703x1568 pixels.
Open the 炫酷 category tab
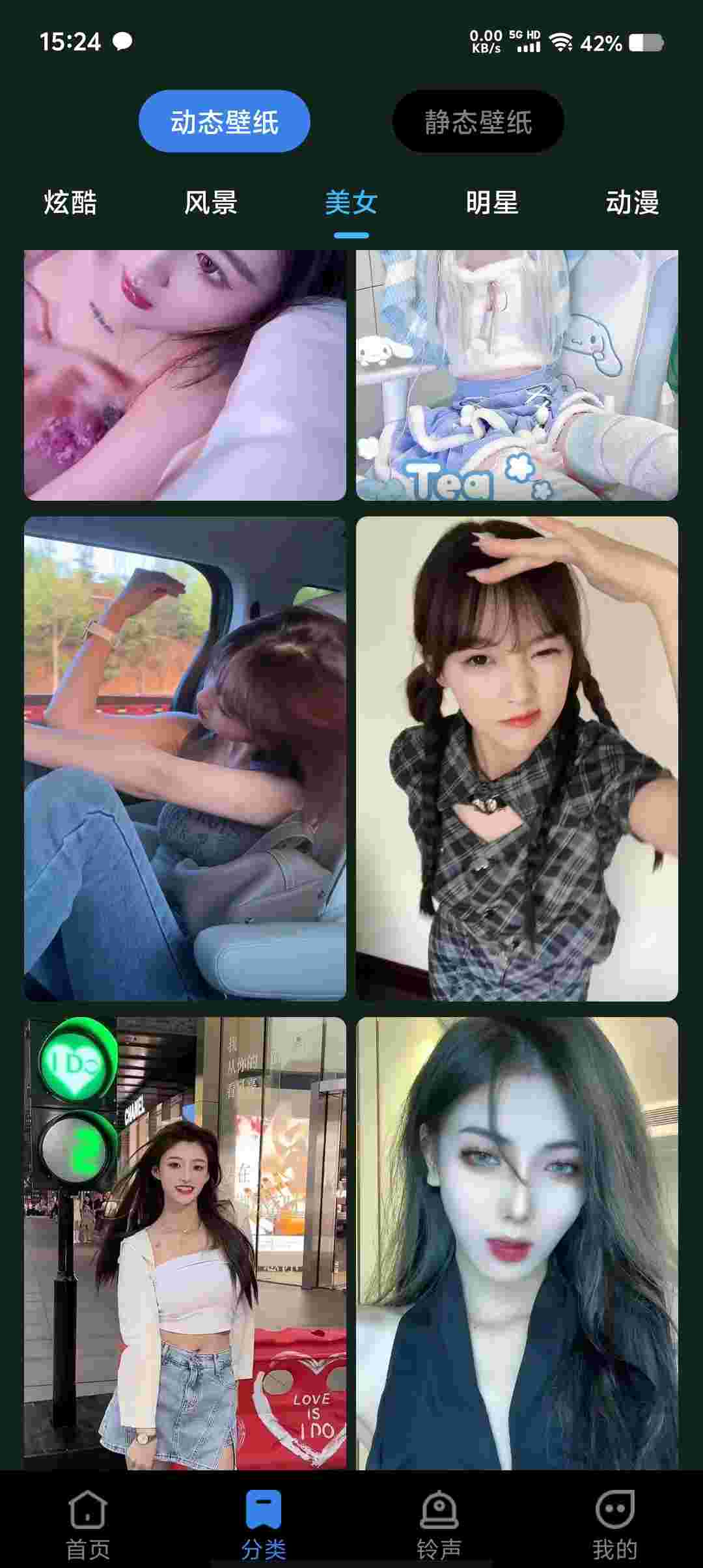click(70, 203)
